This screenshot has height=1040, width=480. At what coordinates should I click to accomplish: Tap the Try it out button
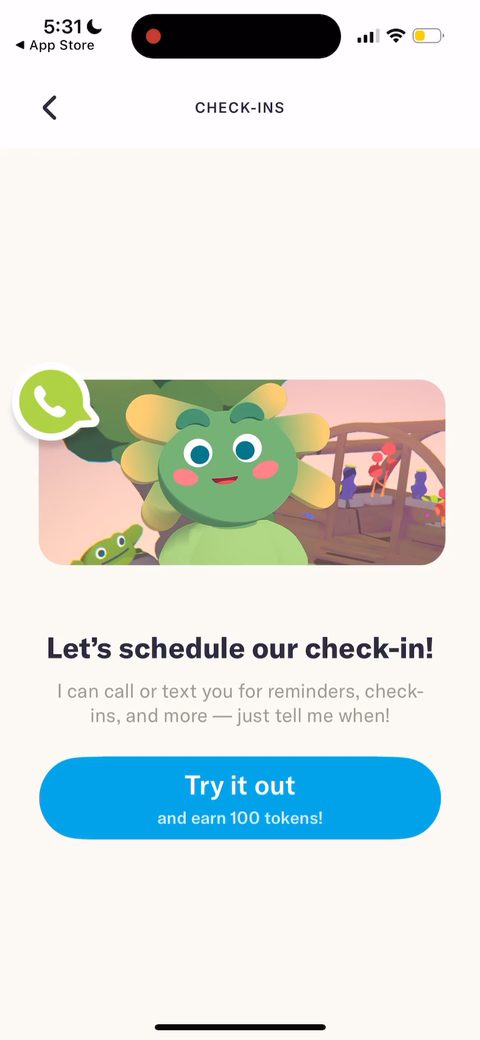tap(240, 798)
